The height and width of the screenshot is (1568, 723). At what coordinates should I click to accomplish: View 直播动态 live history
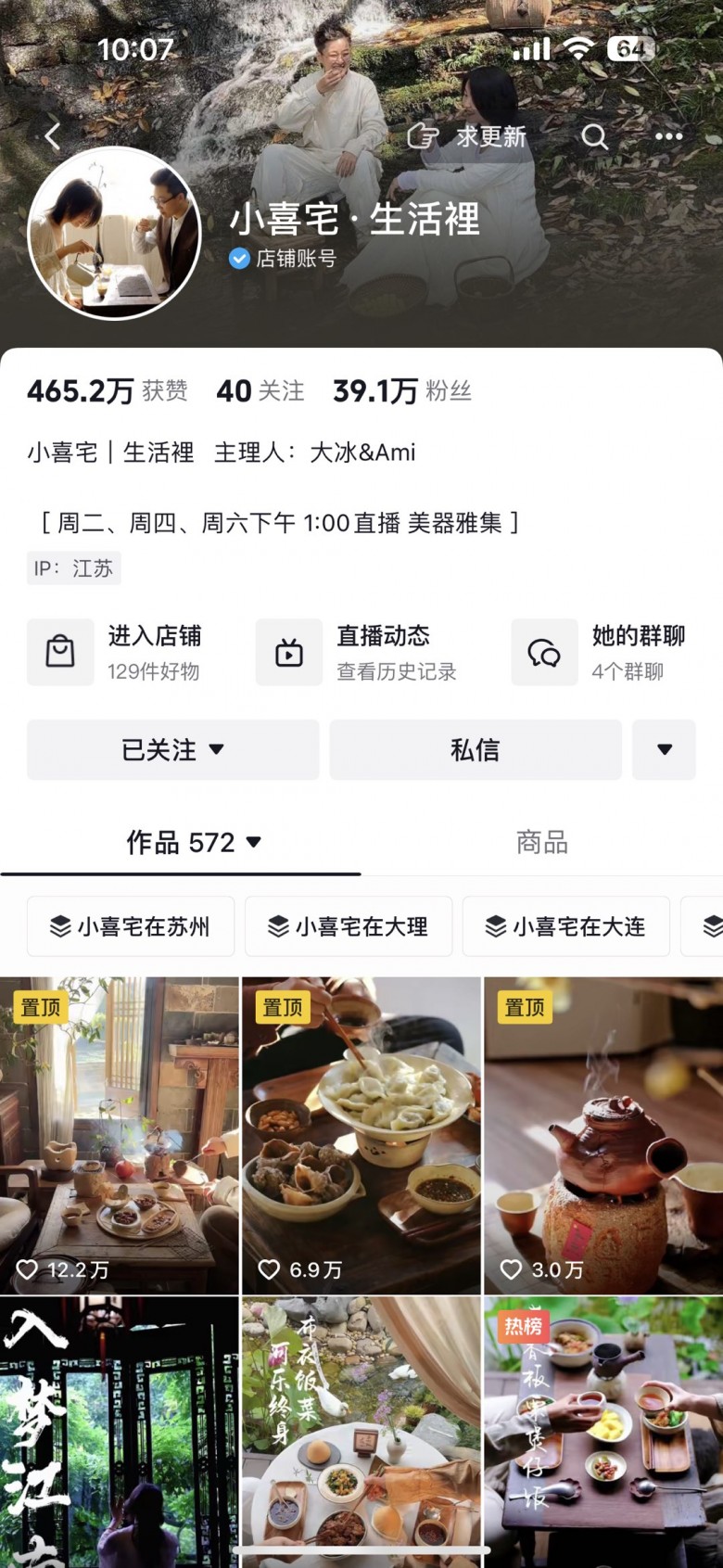coord(357,653)
